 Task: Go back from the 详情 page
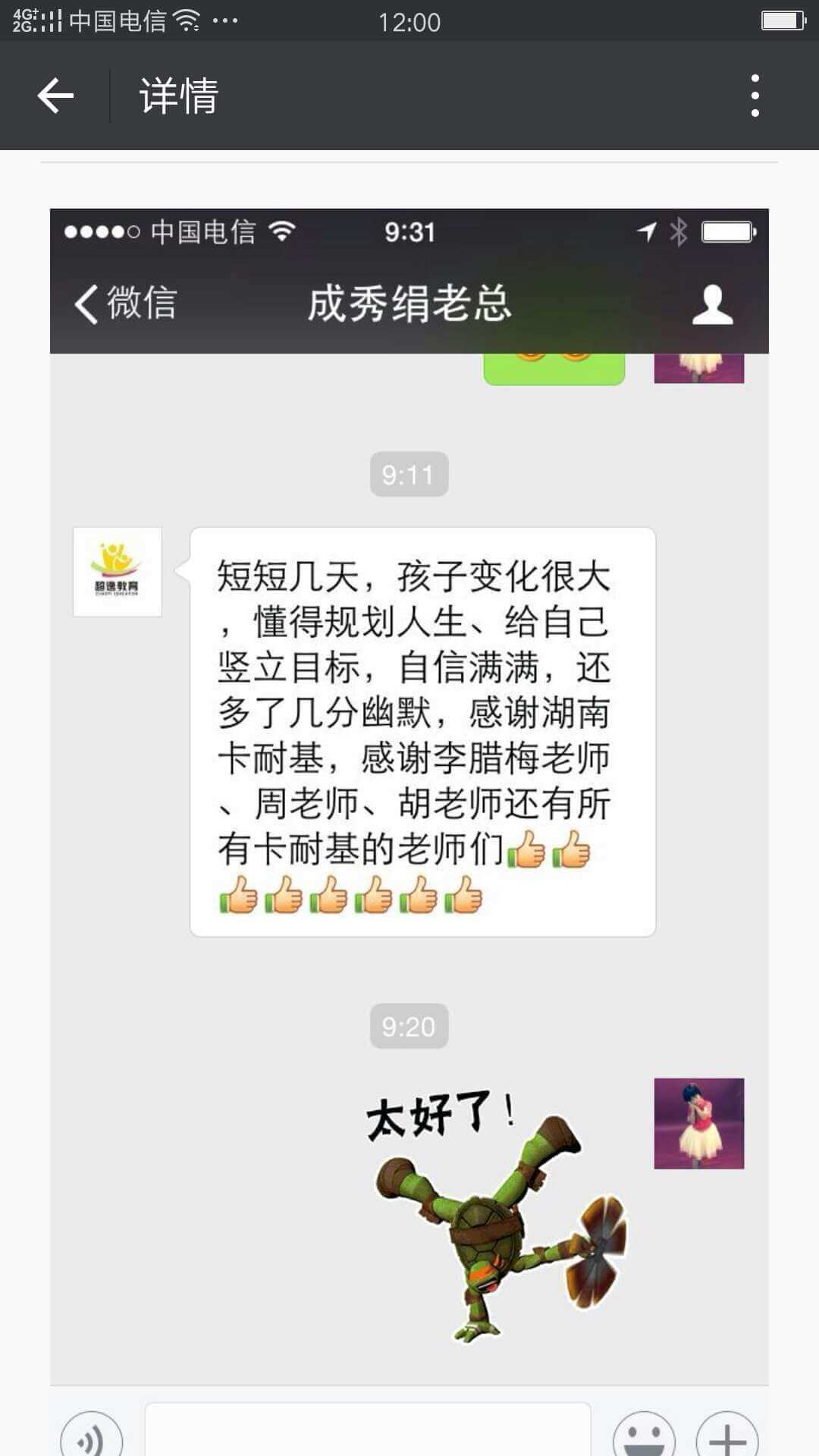coord(55,96)
